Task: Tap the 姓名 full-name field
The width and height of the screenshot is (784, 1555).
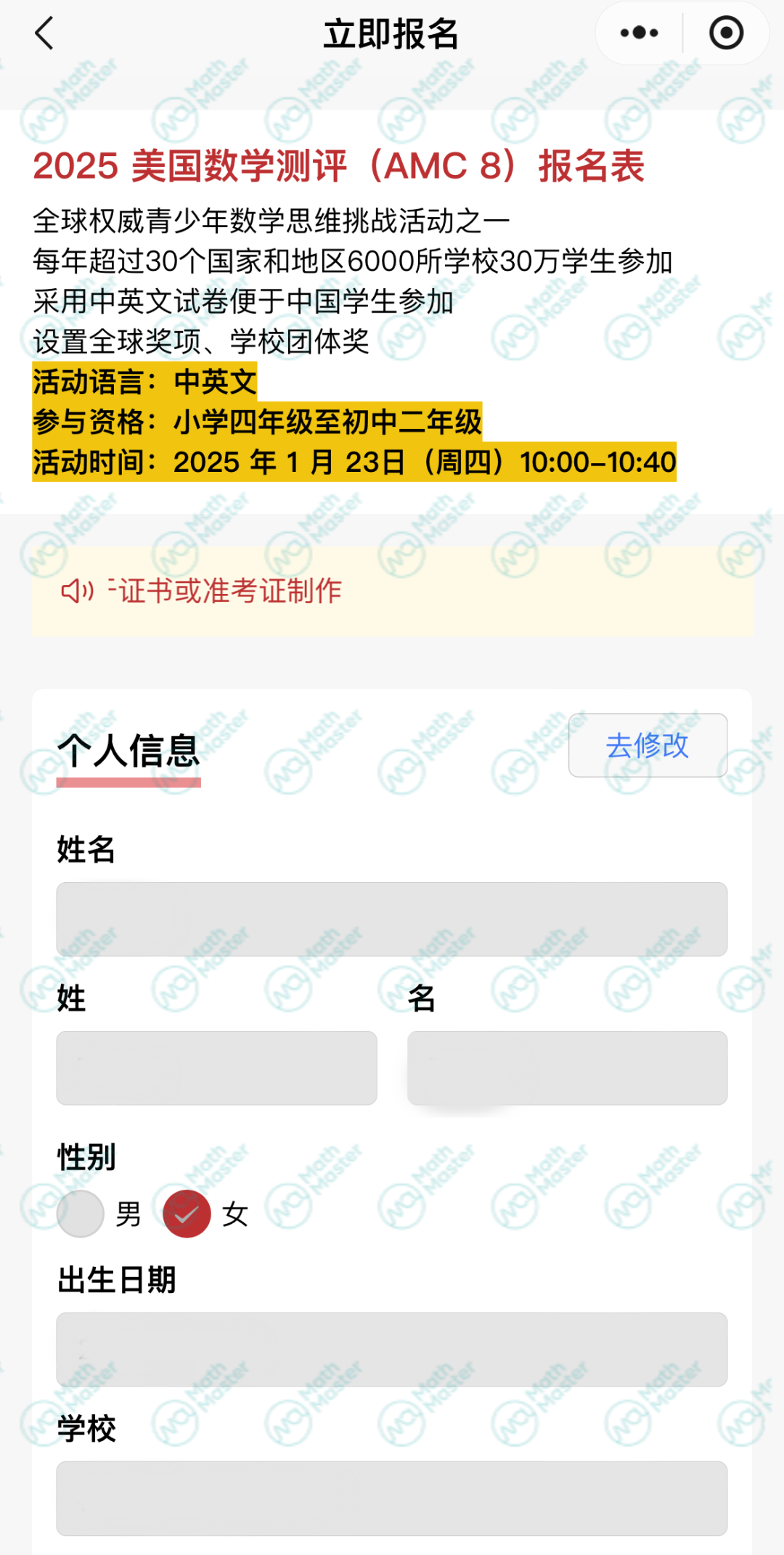Action: point(392,919)
